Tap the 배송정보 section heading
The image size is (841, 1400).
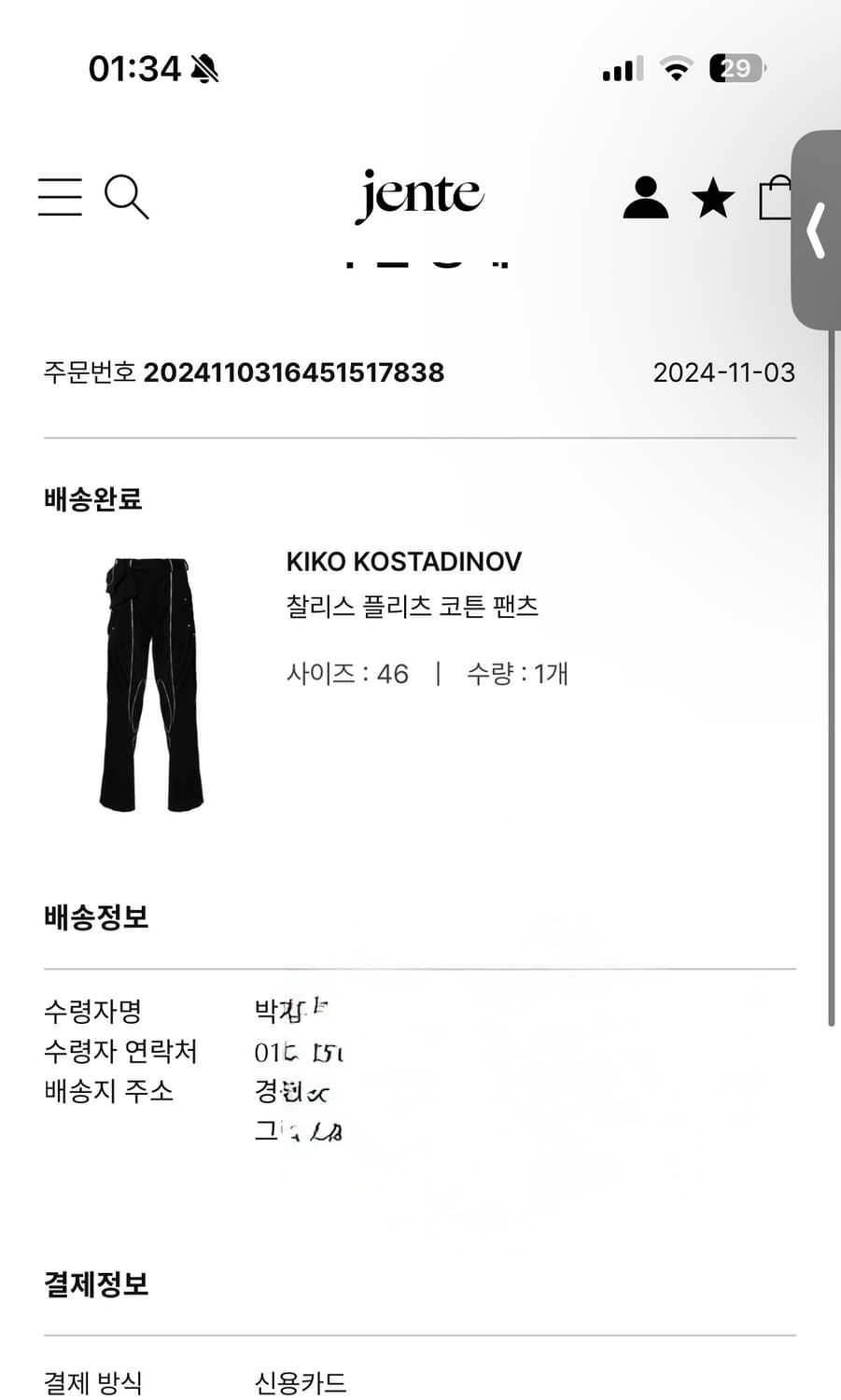[x=96, y=917]
